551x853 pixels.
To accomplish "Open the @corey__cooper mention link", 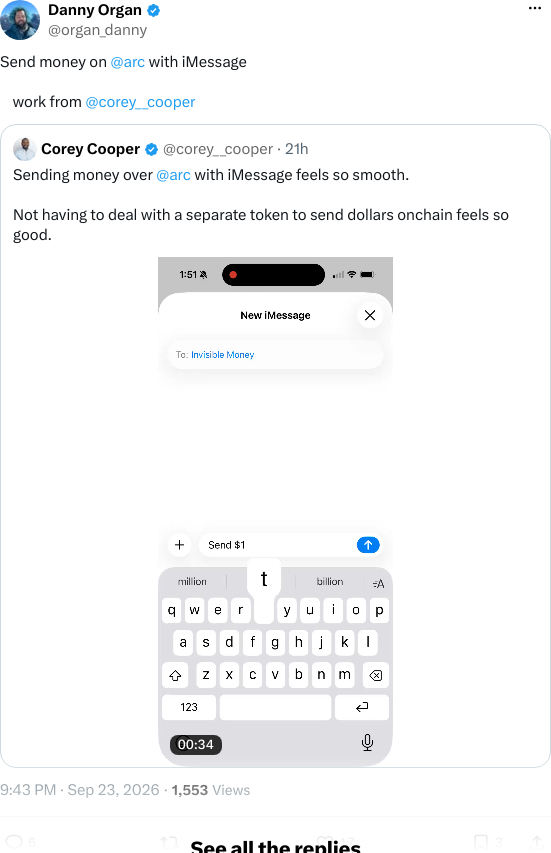I will (140, 102).
